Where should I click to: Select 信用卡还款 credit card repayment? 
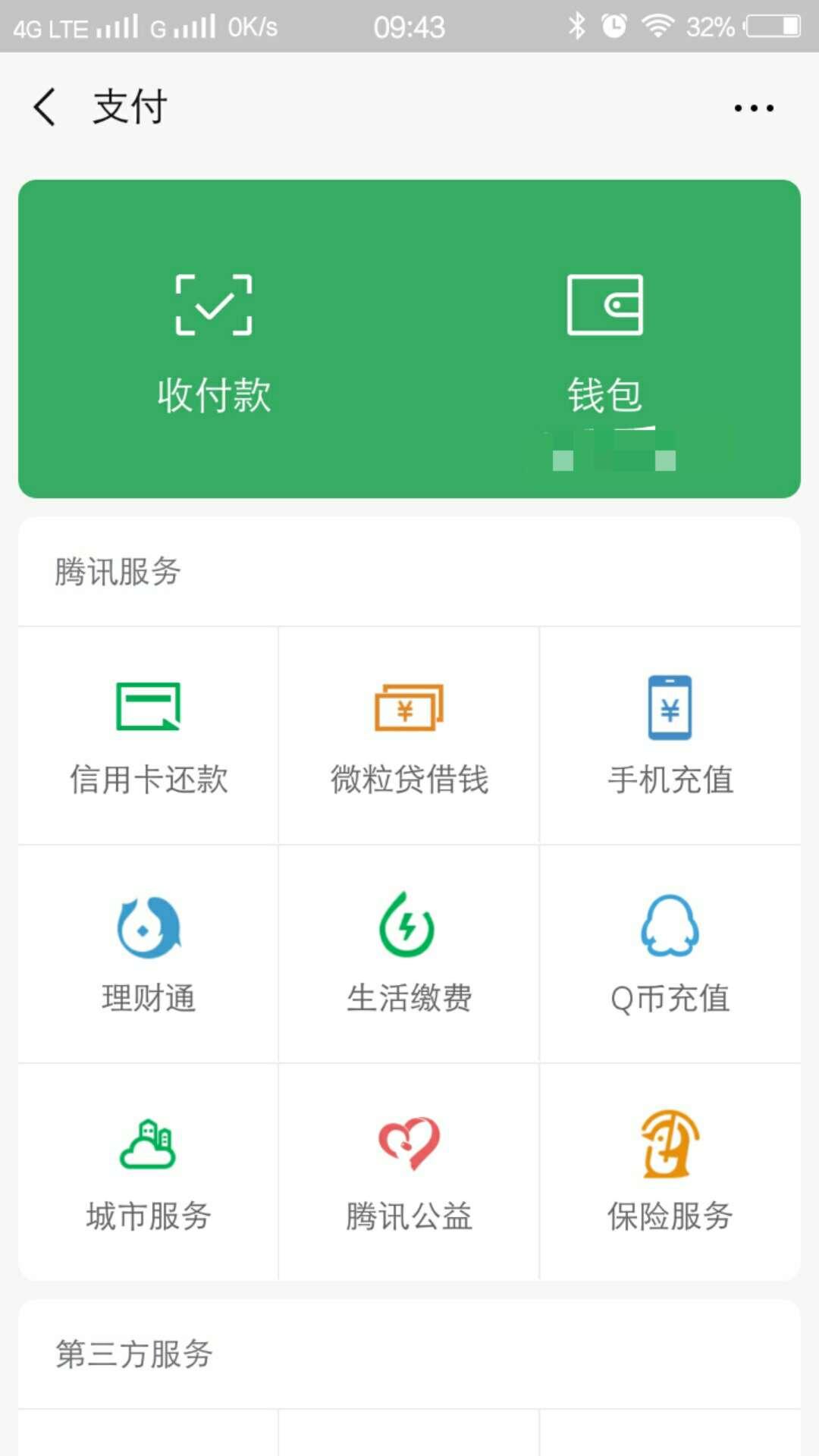[149, 736]
